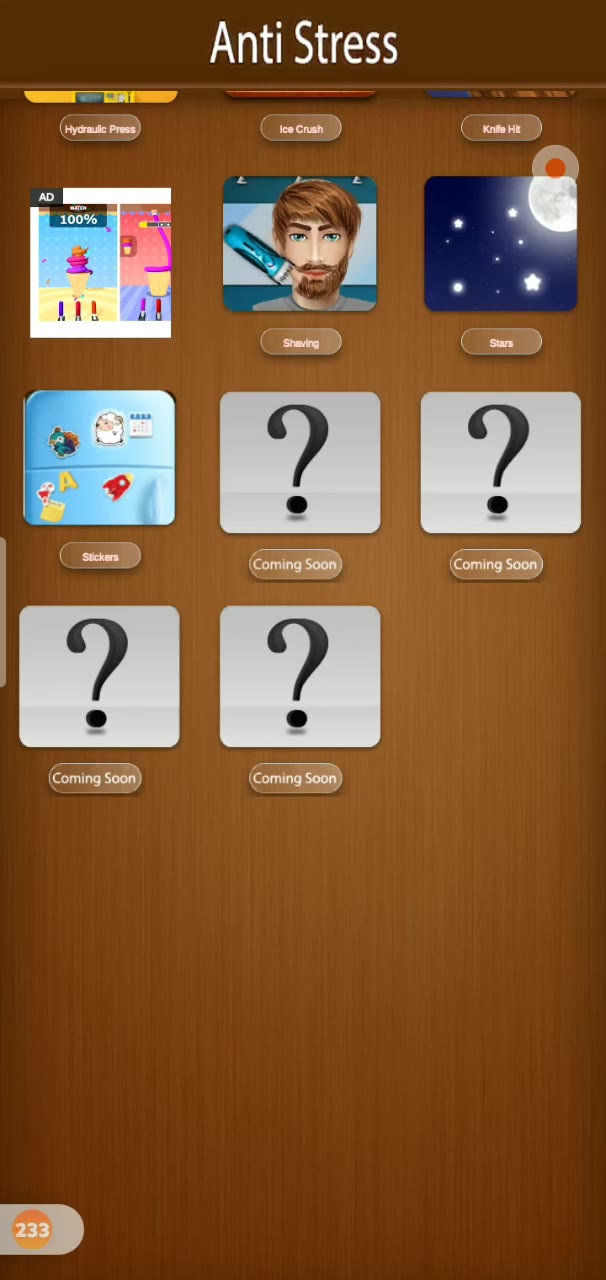Open the Shaving game tile

(x=300, y=244)
